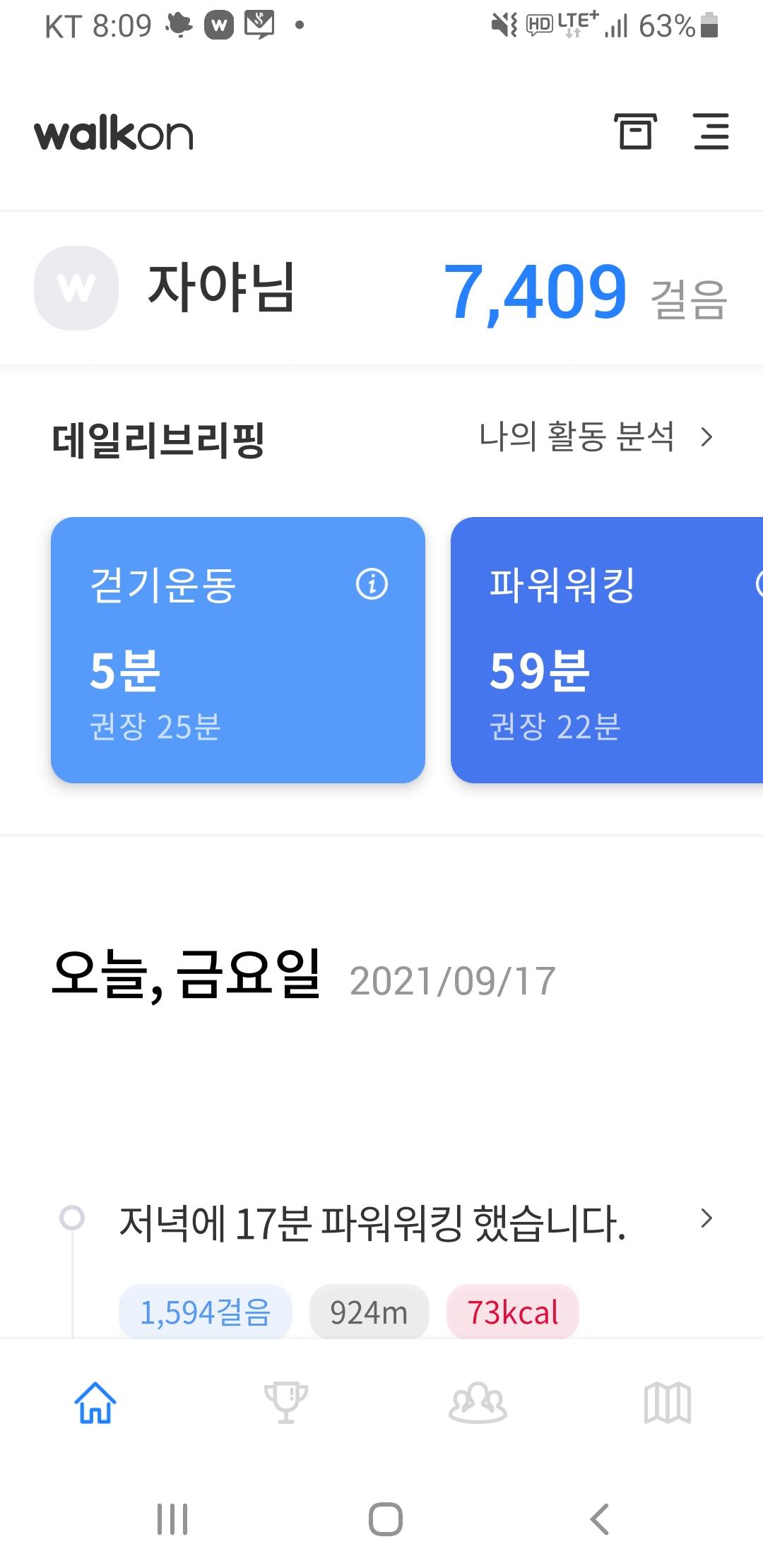Switch to the community people tab
The height and width of the screenshot is (1568, 763).
[x=478, y=1403]
